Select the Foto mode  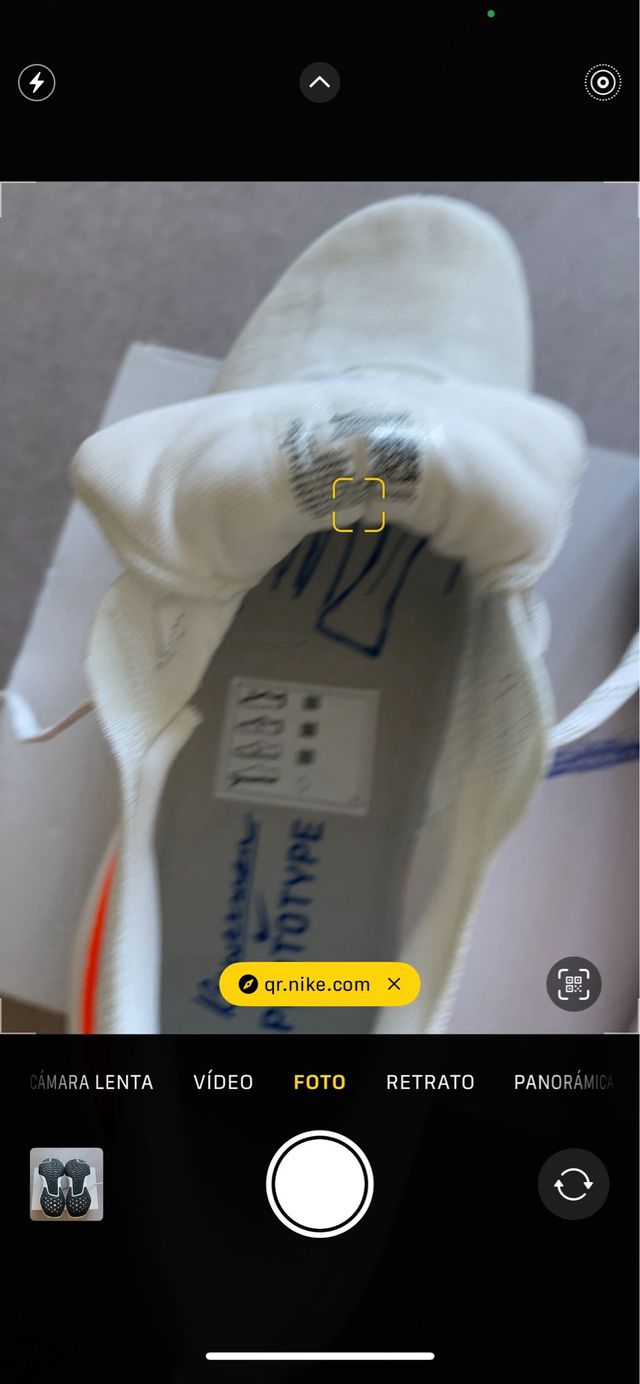[x=319, y=1082]
